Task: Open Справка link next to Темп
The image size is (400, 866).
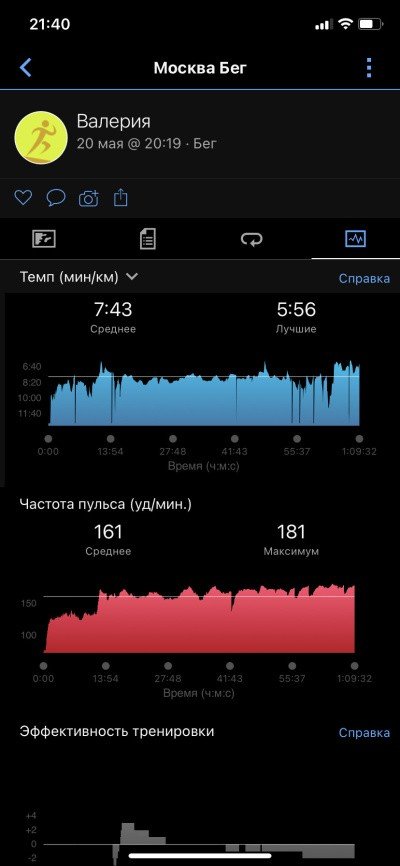Action: (x=364, y=278)
